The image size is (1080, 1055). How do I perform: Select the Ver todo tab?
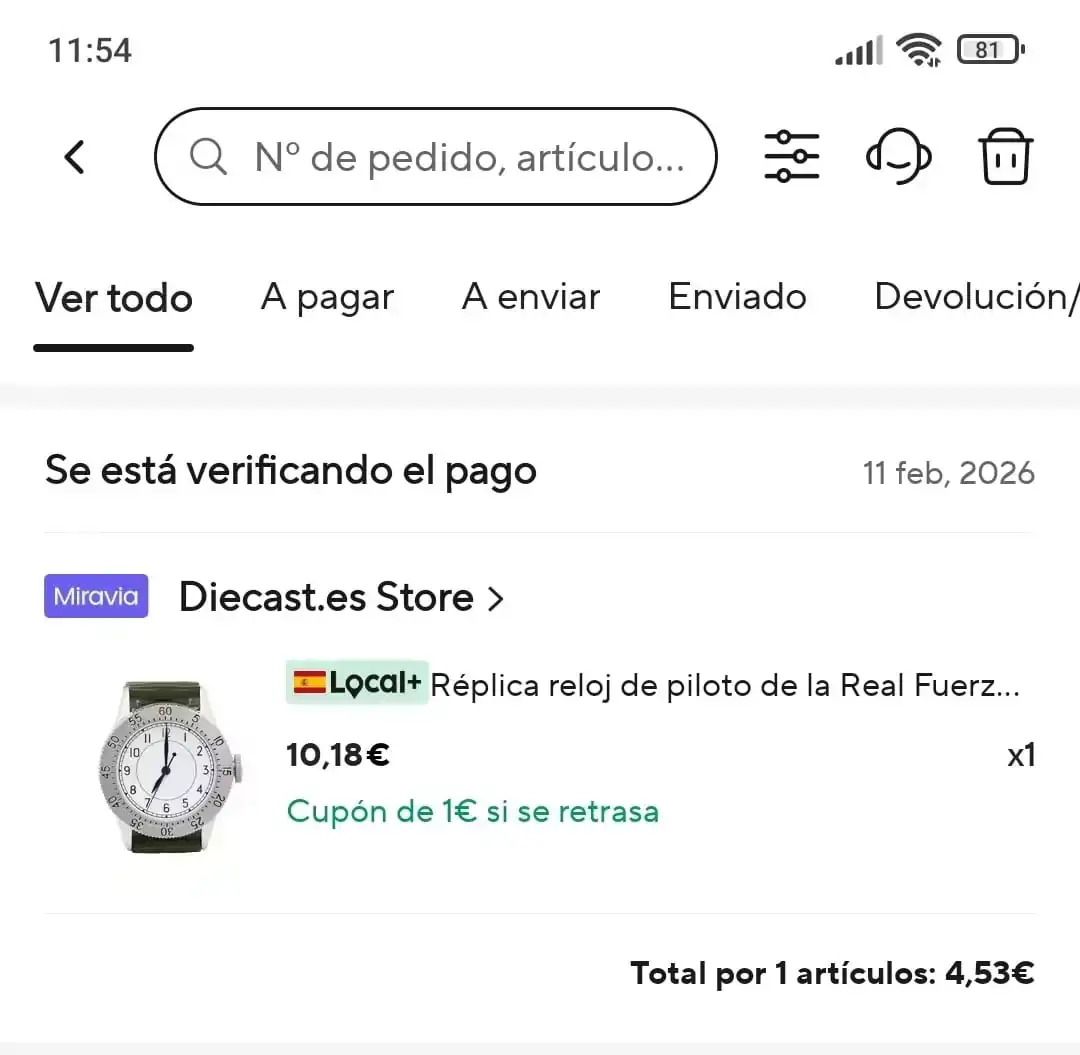(114, 299)
